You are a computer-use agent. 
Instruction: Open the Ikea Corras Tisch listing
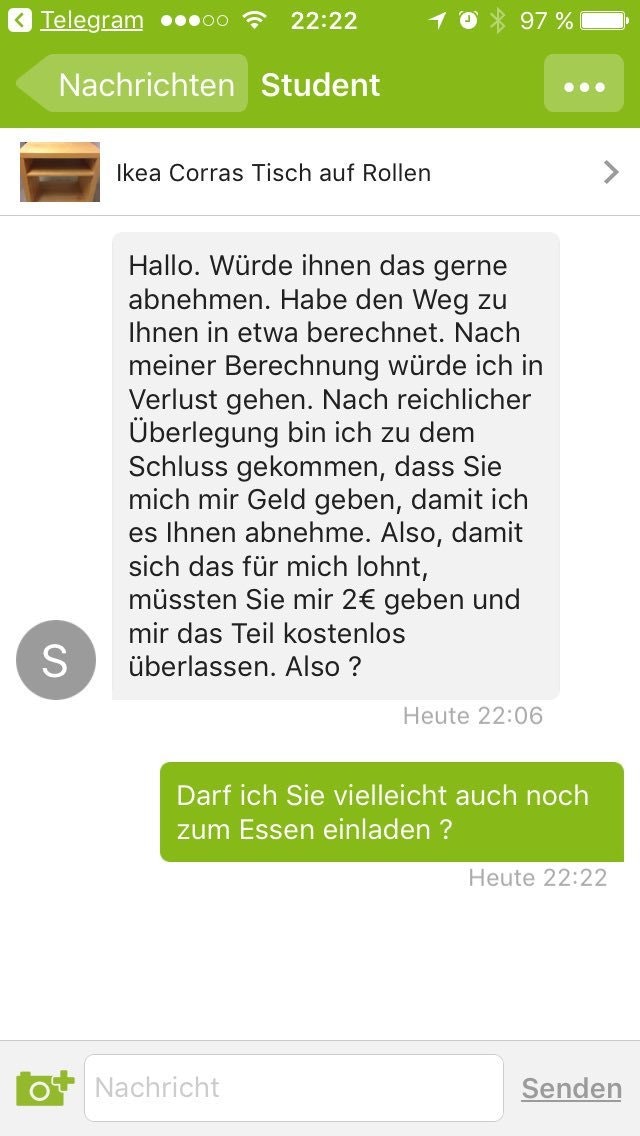click(x=320, y=172)
